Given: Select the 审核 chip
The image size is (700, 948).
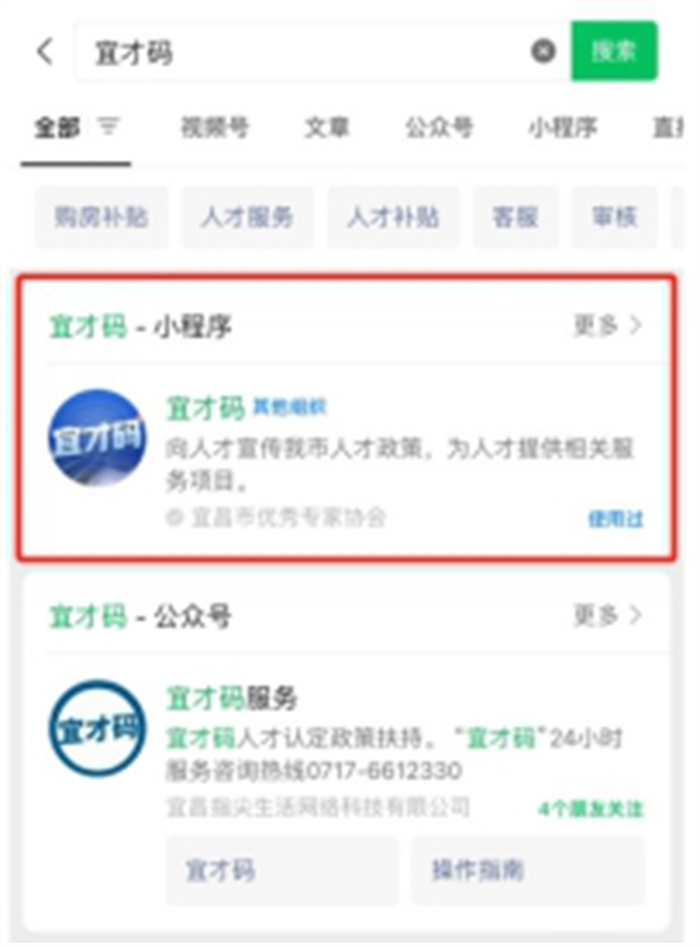Looking at the screenshot, I should click(x=615, y=218).
